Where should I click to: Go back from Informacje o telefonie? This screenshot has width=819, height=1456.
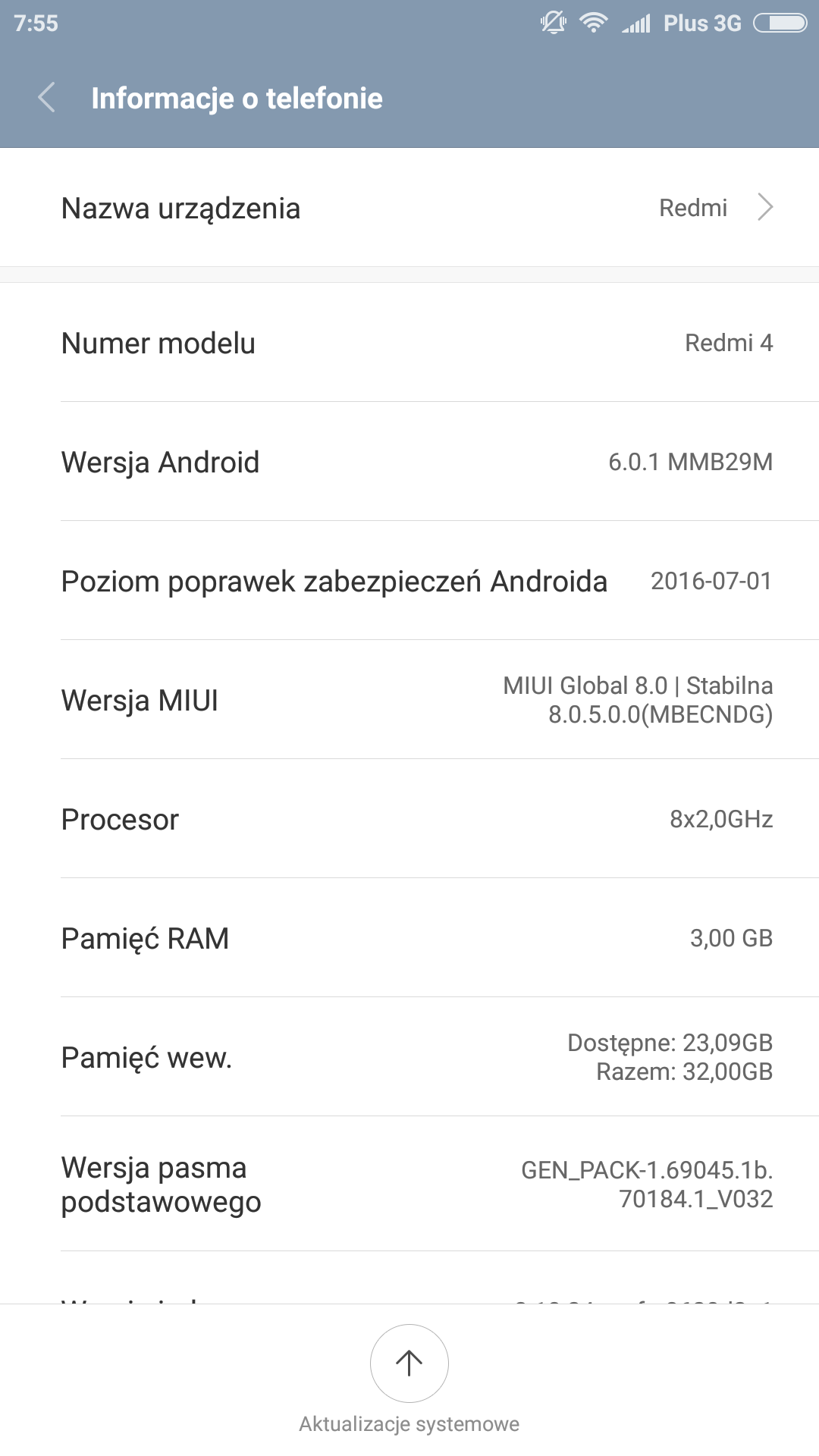[x=47, y=98]
